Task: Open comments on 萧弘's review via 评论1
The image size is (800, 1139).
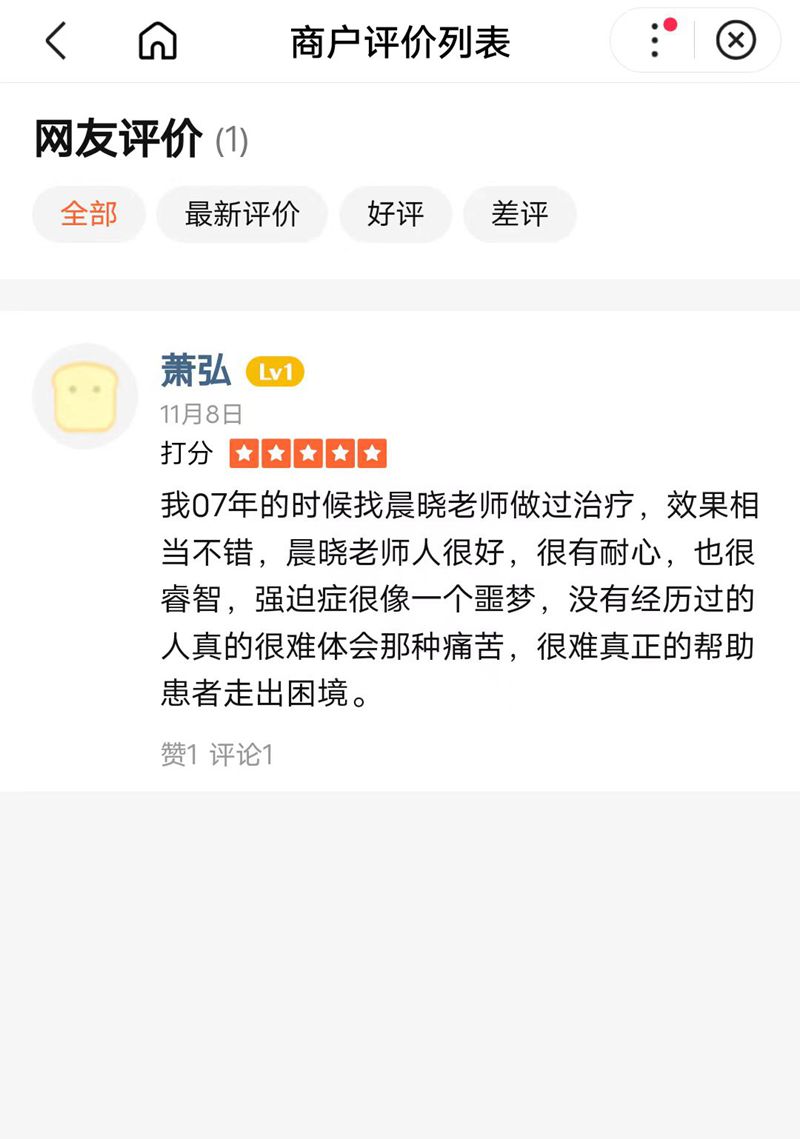Action: click(x=241, y=755)
